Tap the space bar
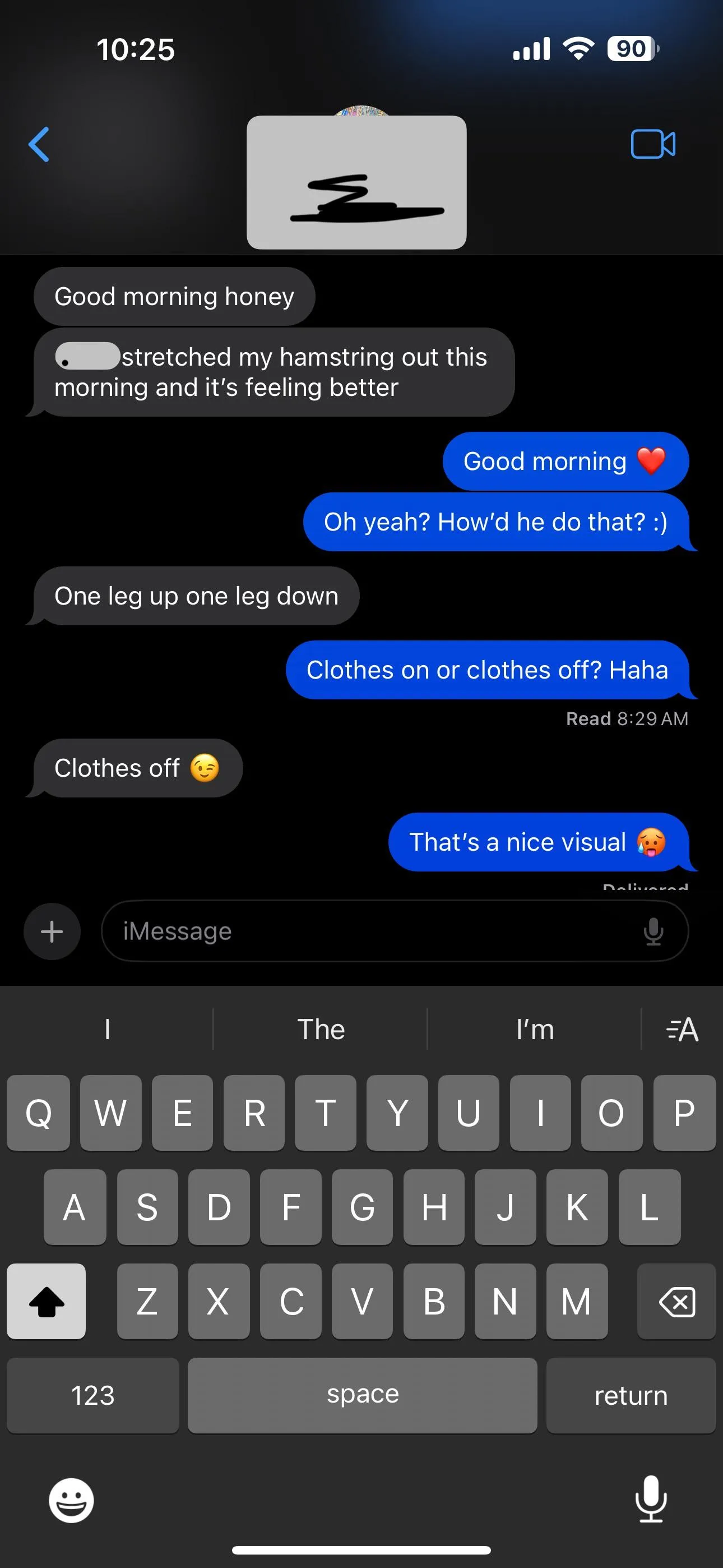This screenshot has height=1568, width=723. pos(363,1395)
